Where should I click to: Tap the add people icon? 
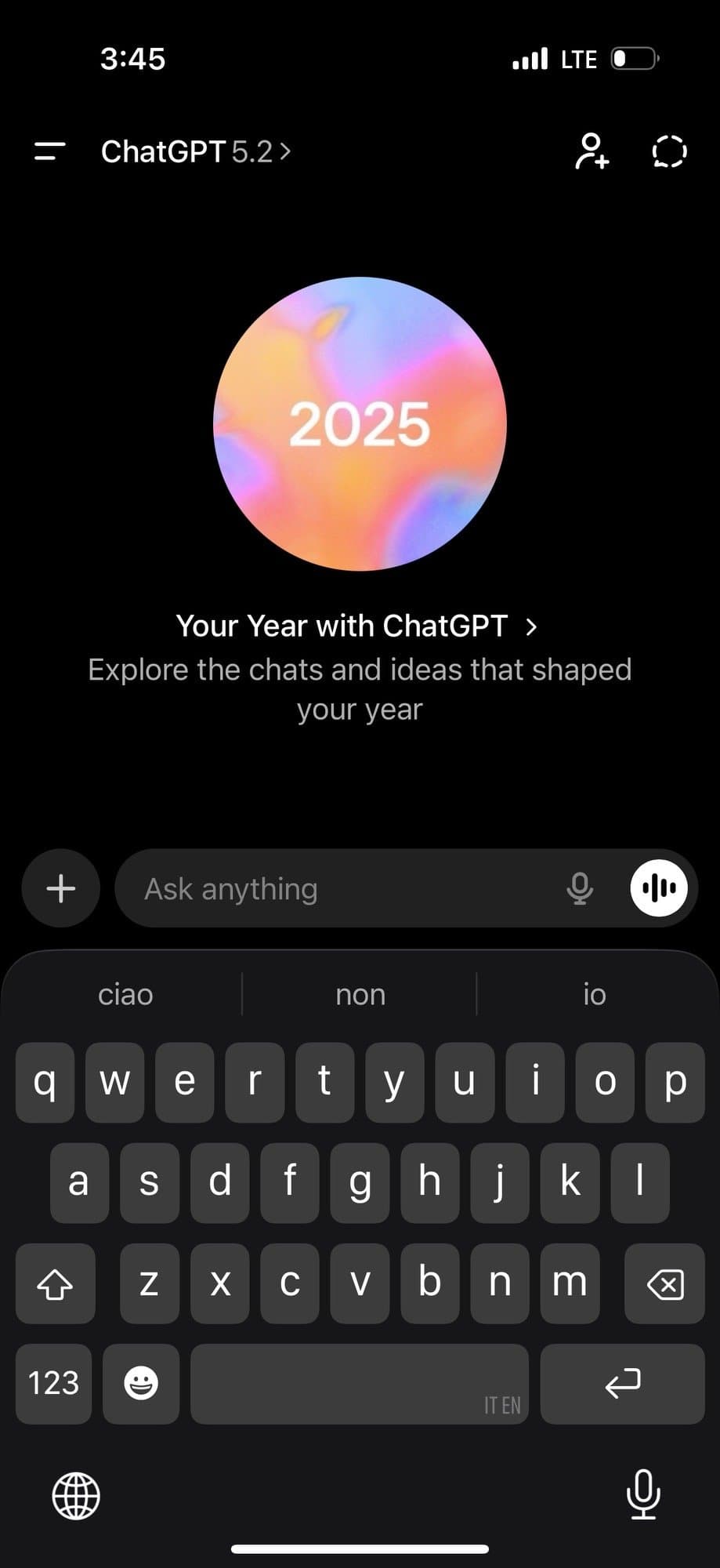(x=592, y=151)
